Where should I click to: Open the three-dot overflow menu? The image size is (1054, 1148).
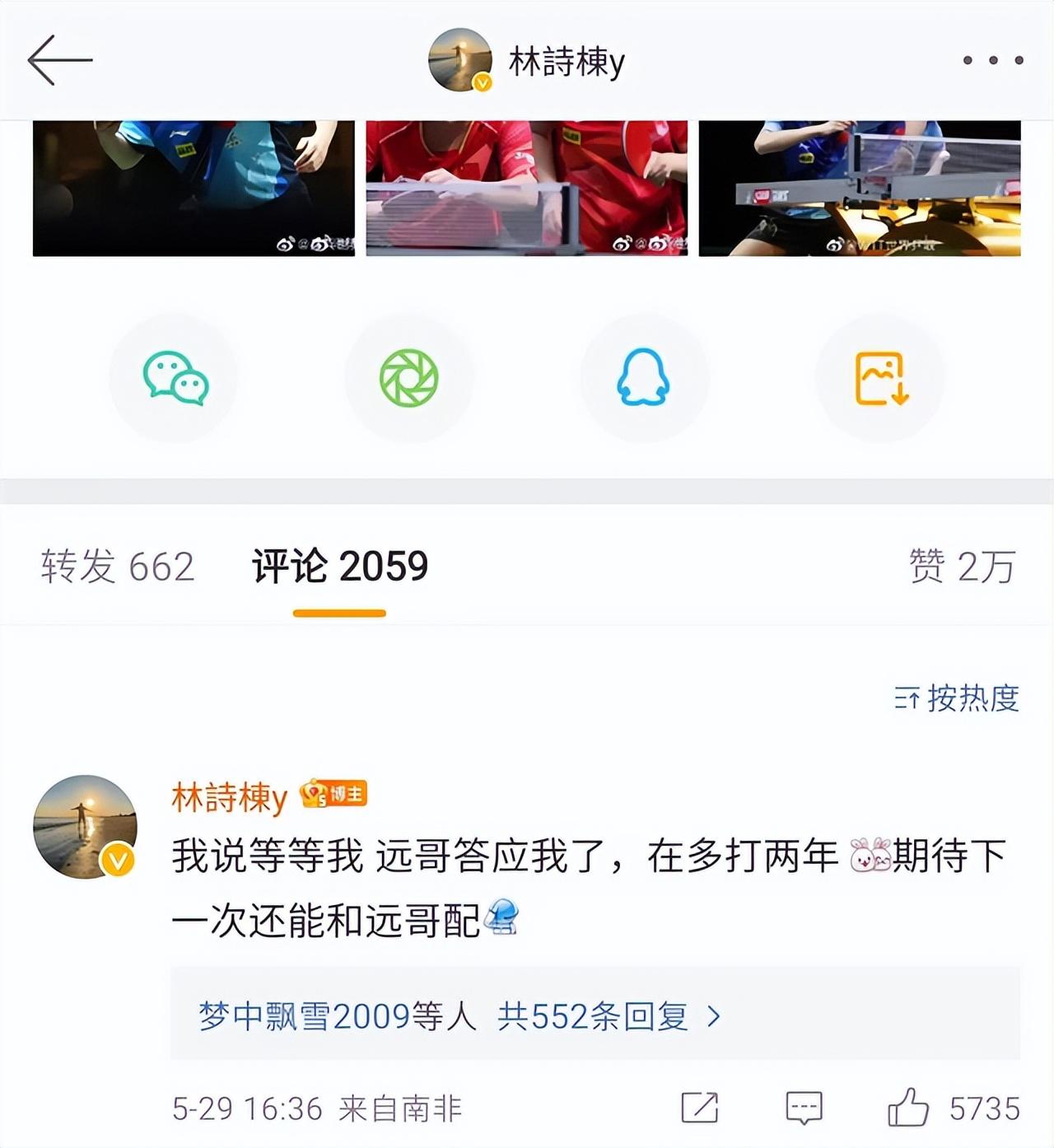click(993, 60)
